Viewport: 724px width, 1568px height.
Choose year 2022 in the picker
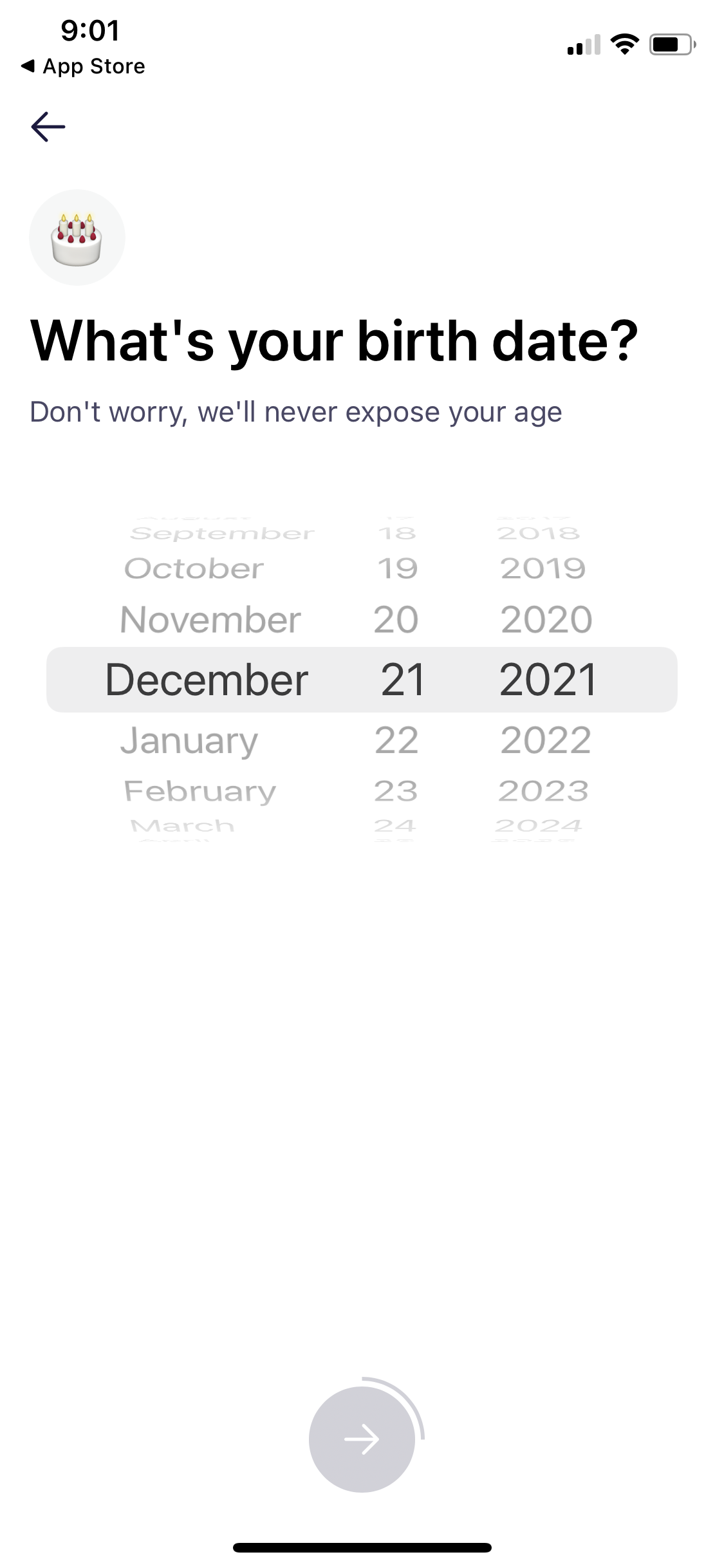coord(546,740)
